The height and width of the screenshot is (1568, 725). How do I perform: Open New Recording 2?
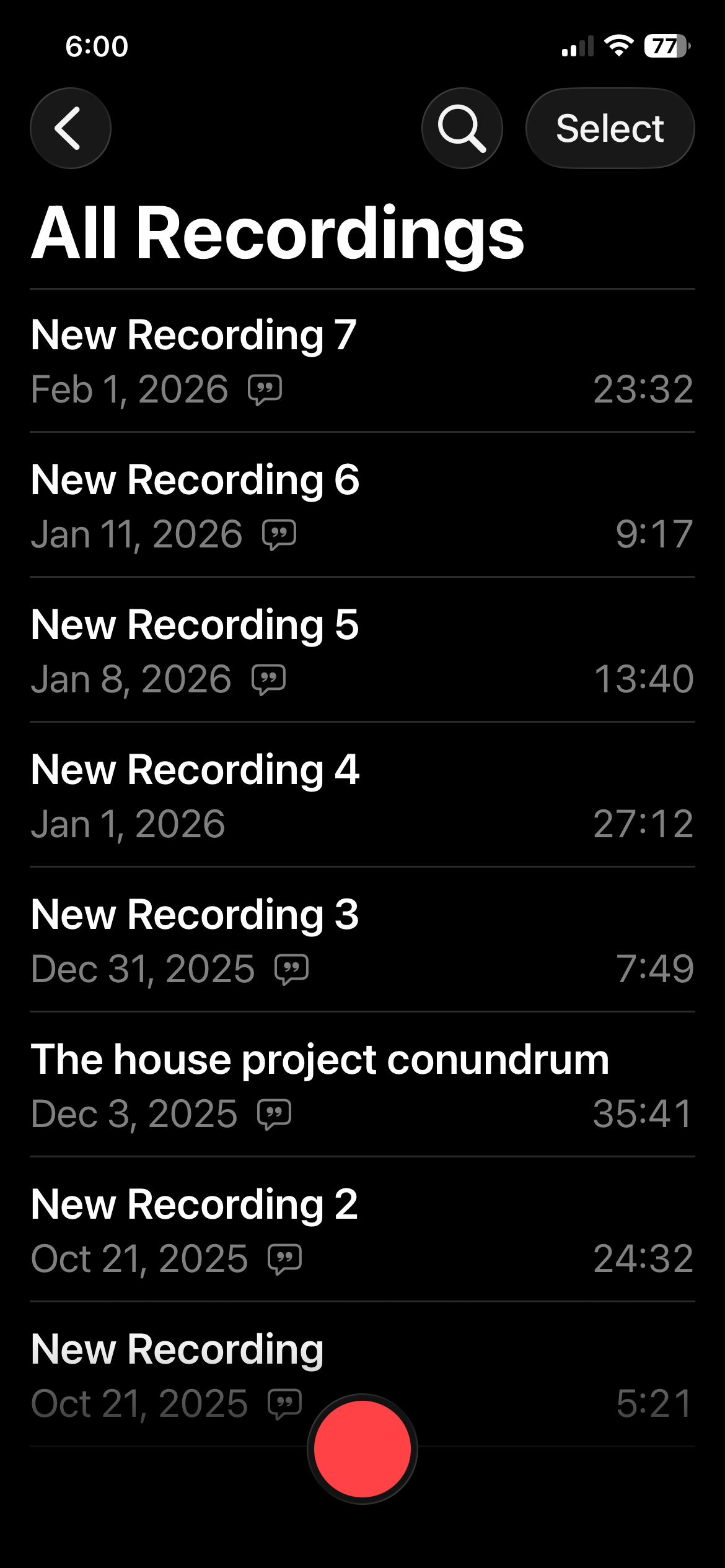click(362, 1230)
